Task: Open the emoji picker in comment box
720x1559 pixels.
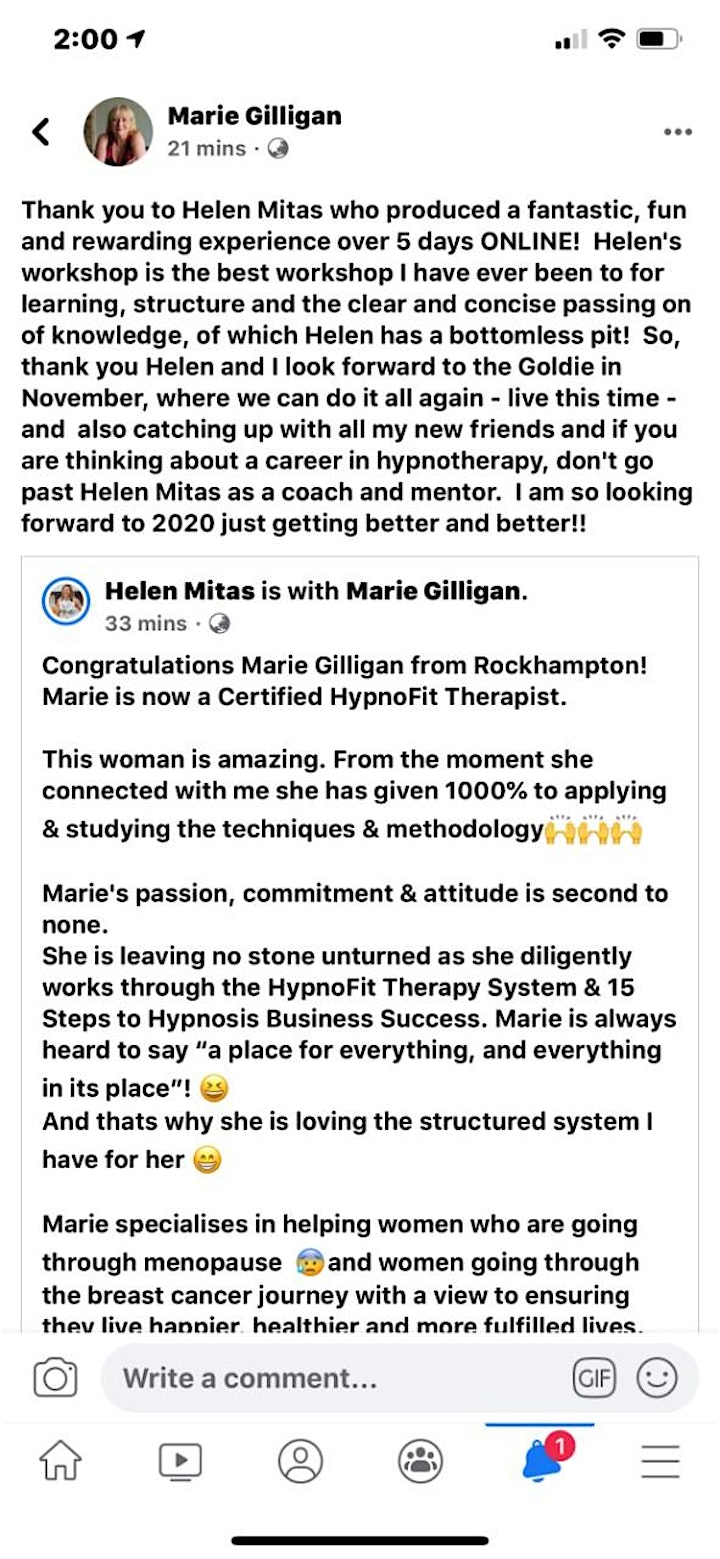Action: tap(657, 1379)
